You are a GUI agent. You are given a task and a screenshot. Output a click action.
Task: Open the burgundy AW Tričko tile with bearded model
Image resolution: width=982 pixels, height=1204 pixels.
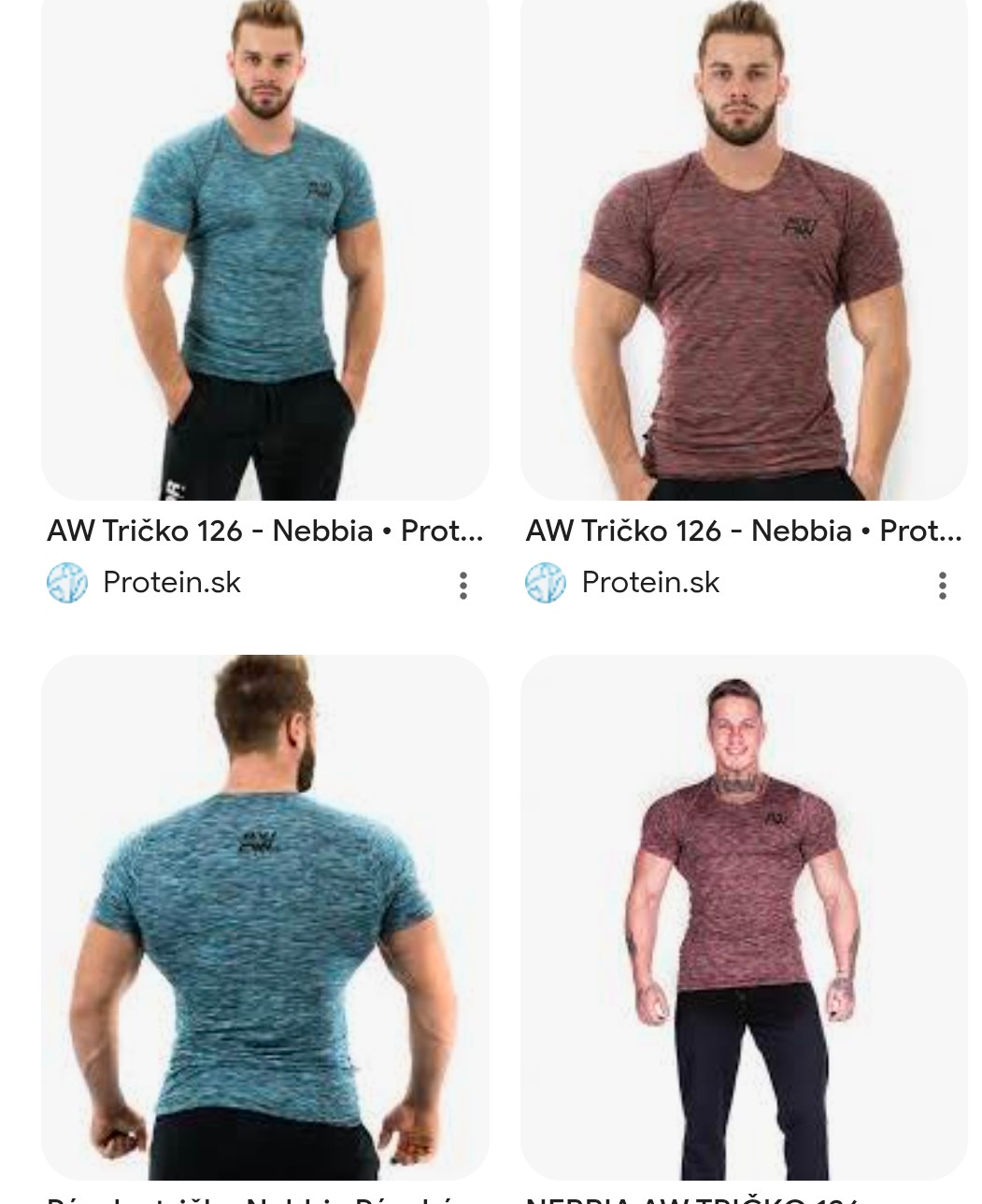pos(744,248)
